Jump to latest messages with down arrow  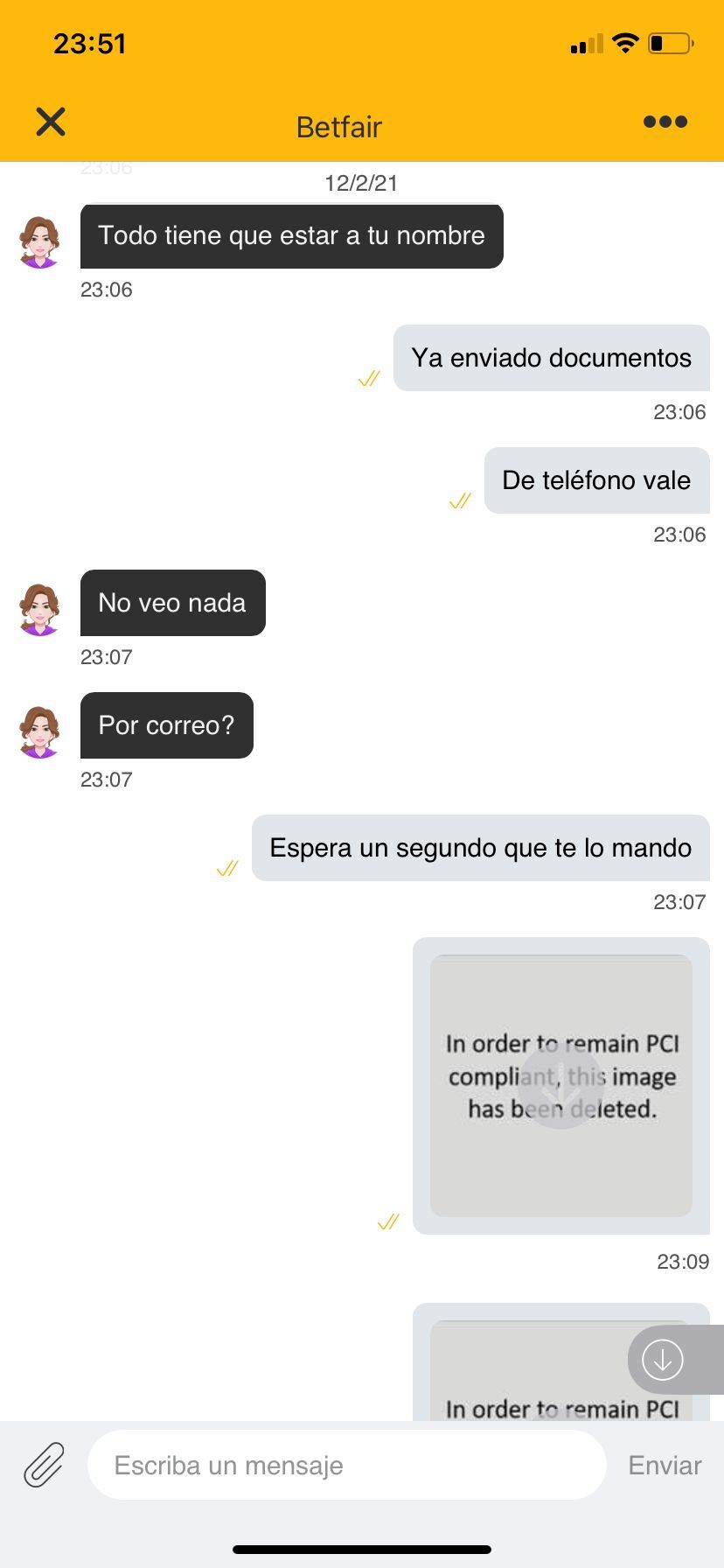pos(663,1359)
